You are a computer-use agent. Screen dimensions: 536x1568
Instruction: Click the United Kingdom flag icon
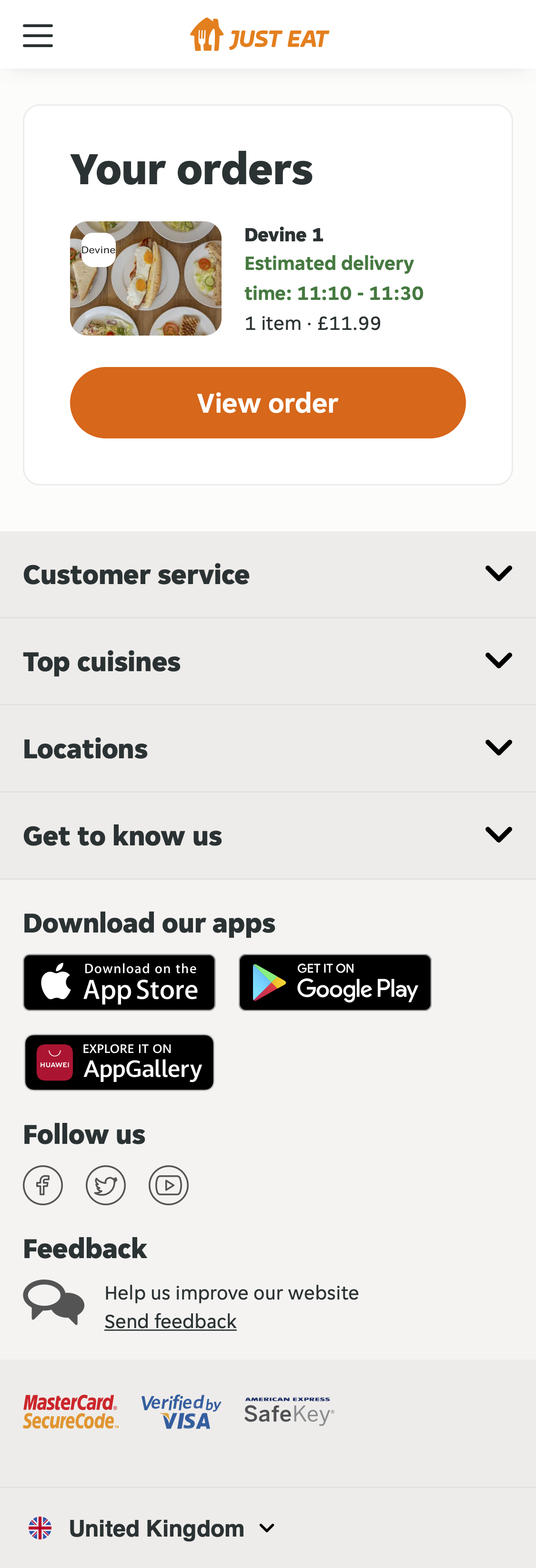tap(40, 1527)
